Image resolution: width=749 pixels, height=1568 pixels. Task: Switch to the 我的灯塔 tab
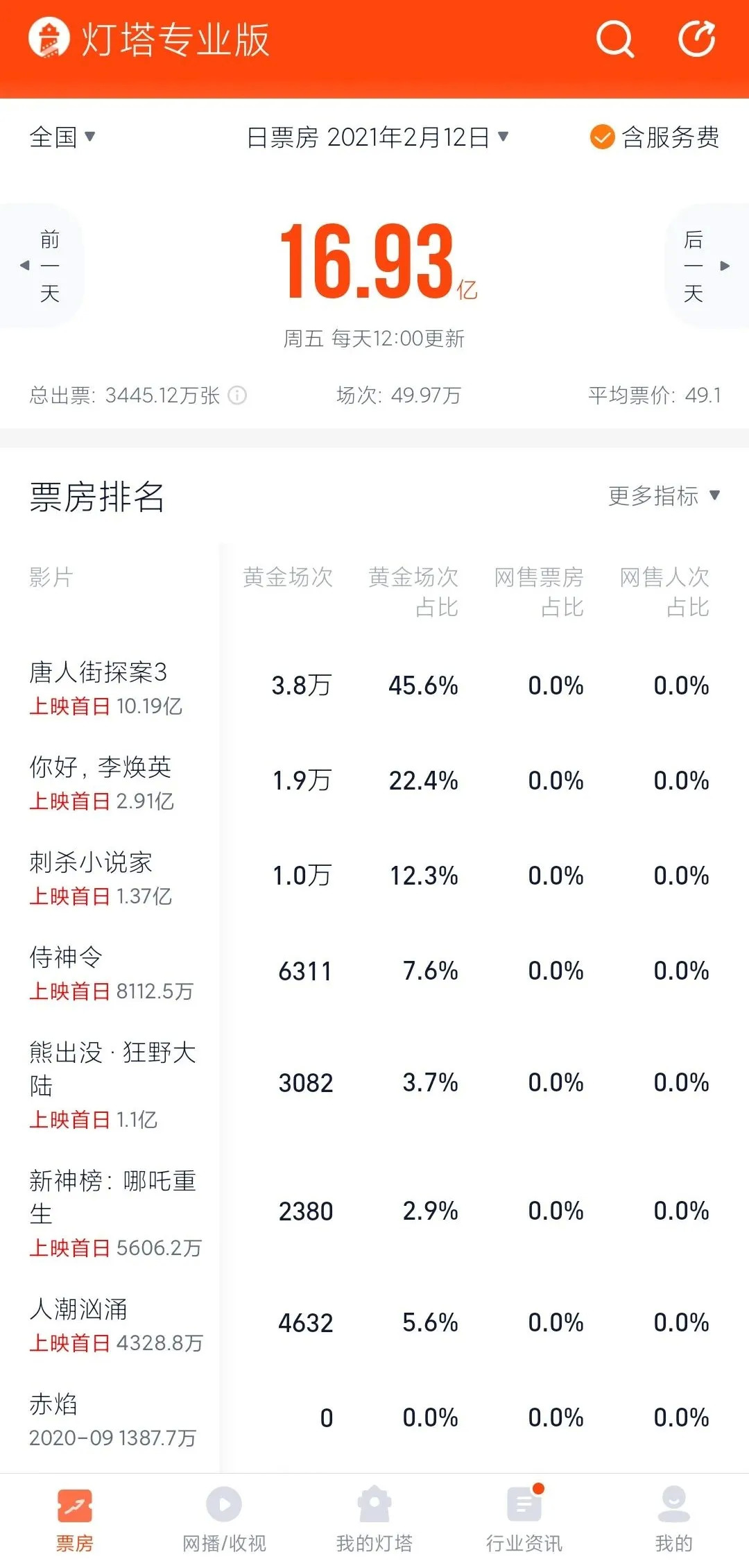coord(374,1519)
